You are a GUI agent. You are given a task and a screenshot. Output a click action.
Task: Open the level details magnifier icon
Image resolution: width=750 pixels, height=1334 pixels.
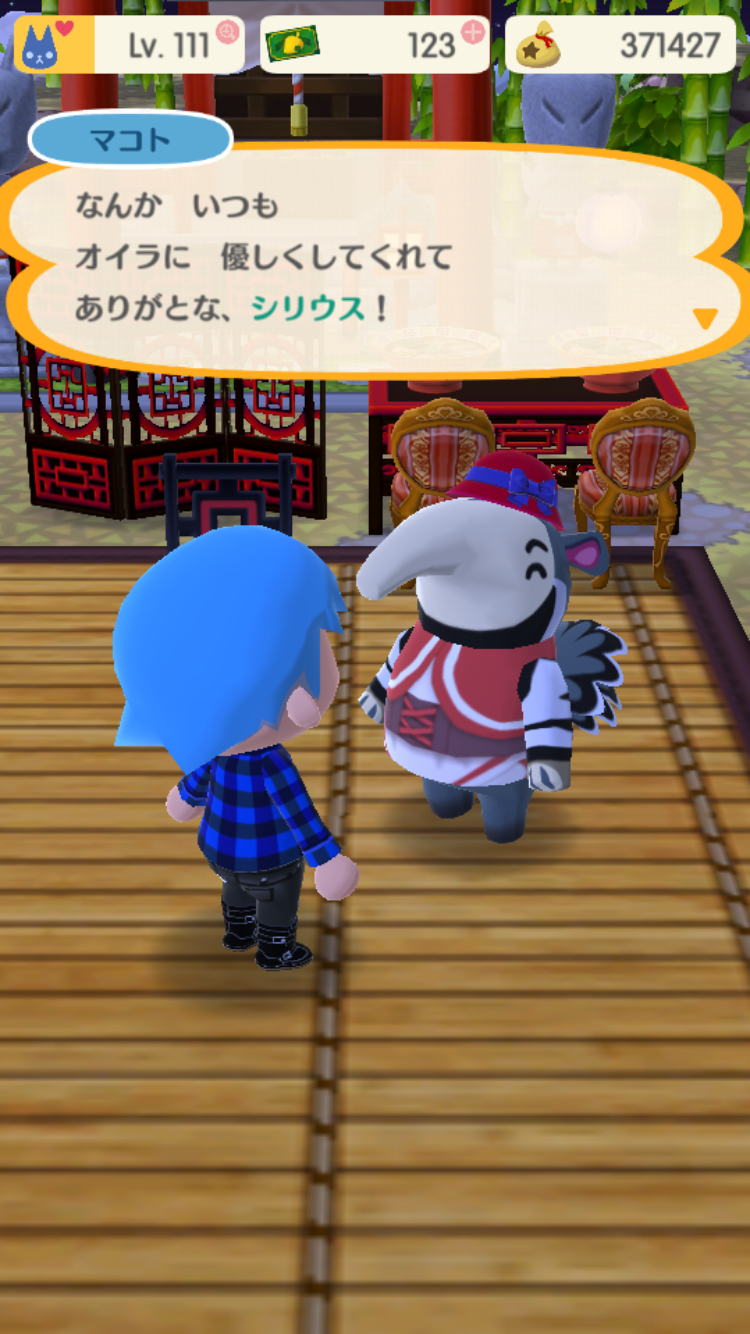tap(228, 32)
